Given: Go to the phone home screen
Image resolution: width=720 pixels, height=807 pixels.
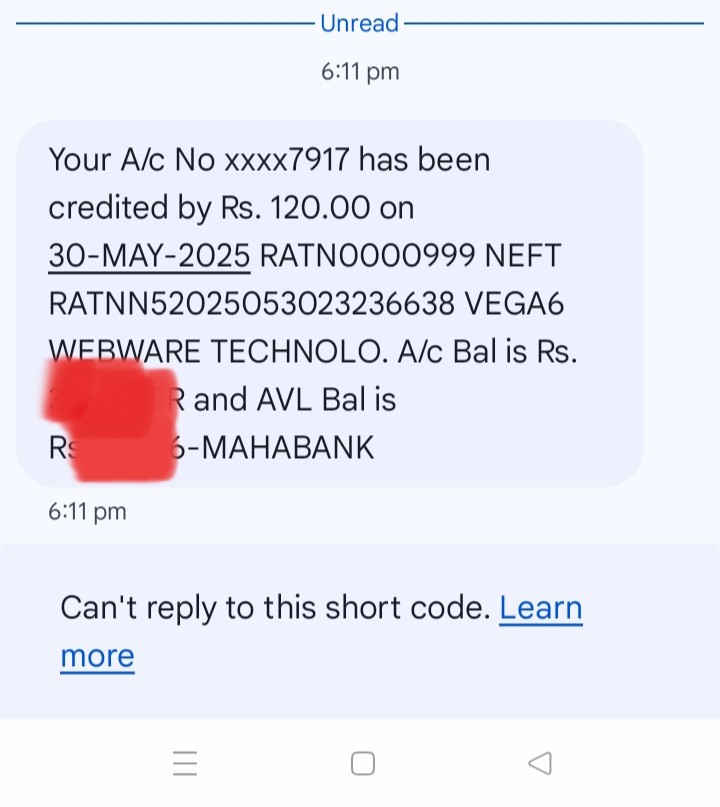Looking at the screenshot, I should pos(363,764).
